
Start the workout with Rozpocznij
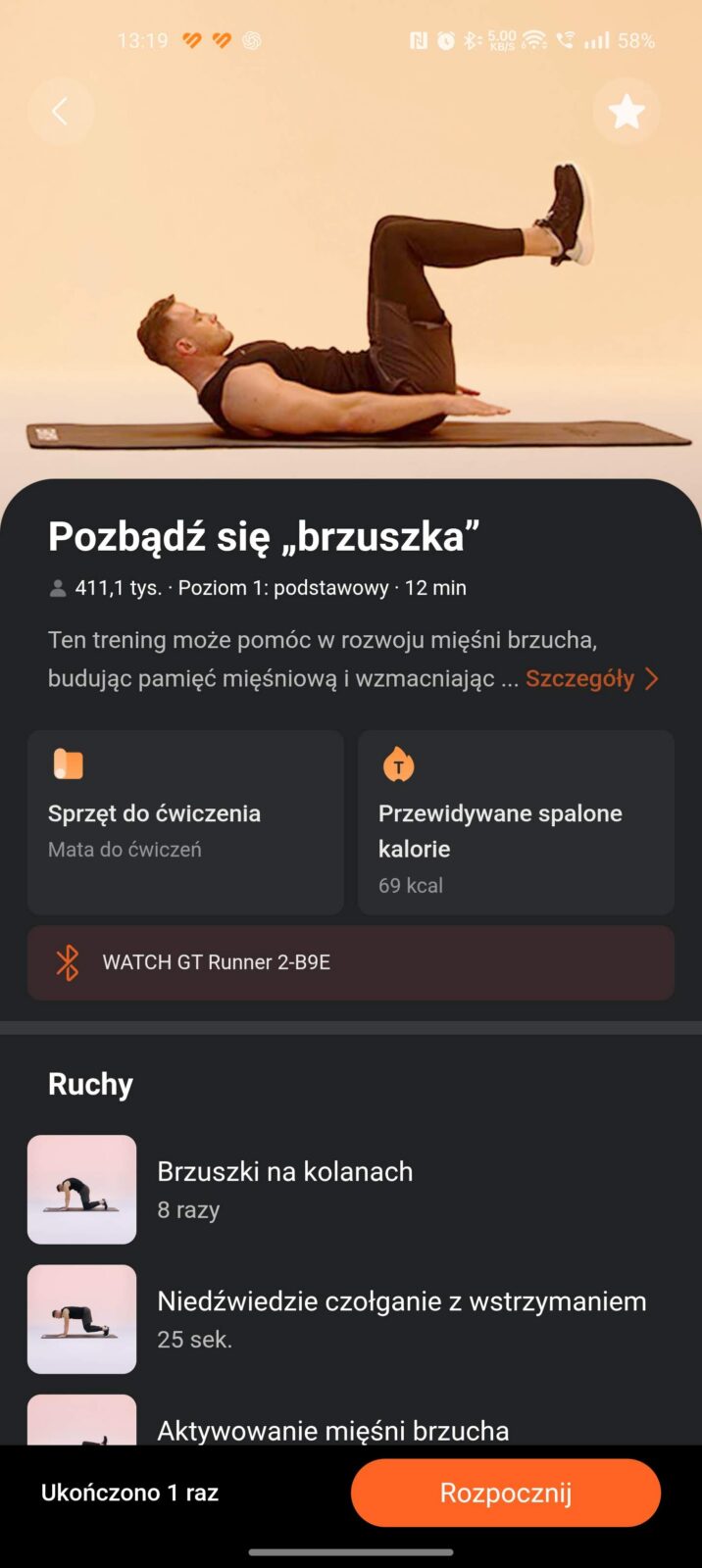point(505,1493)
